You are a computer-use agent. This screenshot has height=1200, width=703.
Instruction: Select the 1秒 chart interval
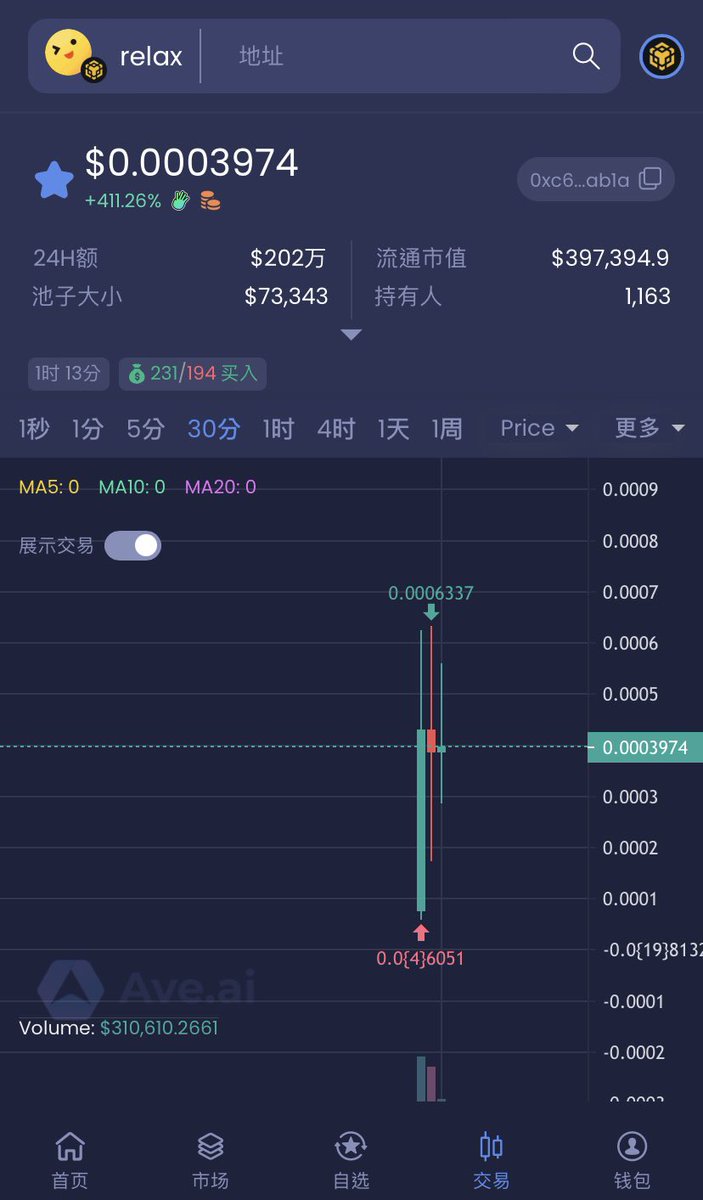pos(34,429)
